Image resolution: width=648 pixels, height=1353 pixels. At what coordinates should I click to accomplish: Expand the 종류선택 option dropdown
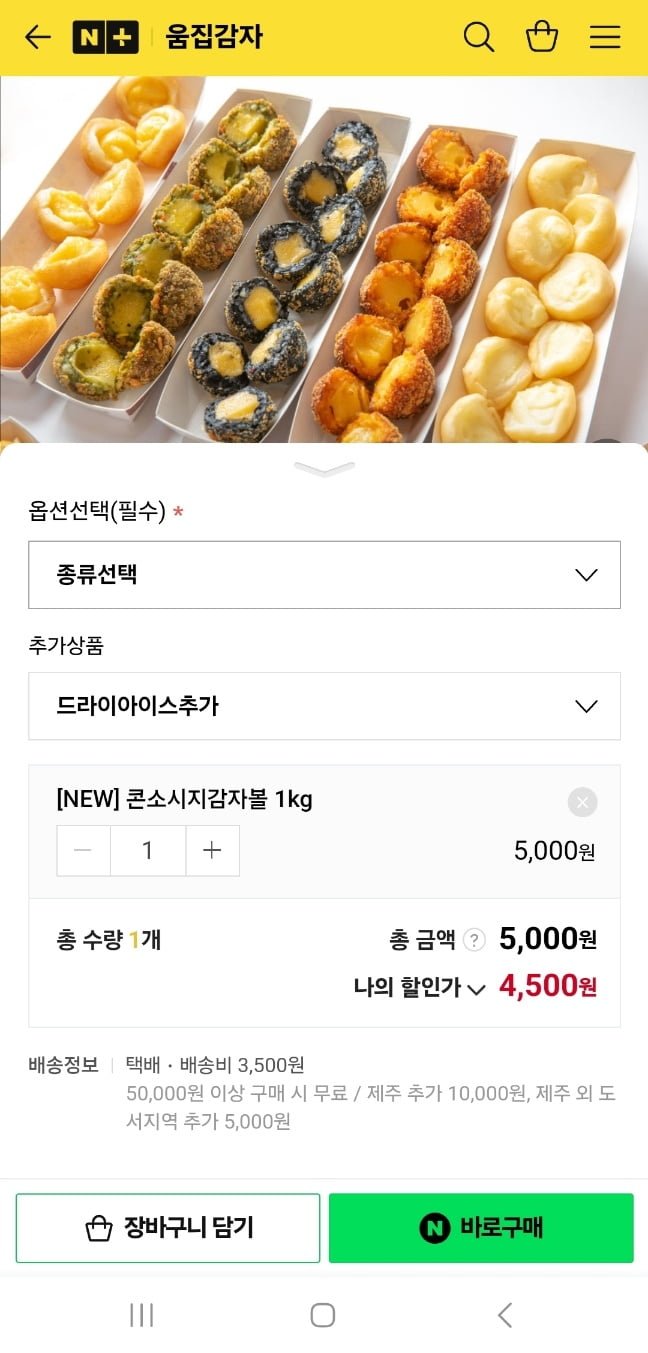click(x=324, y=575)
